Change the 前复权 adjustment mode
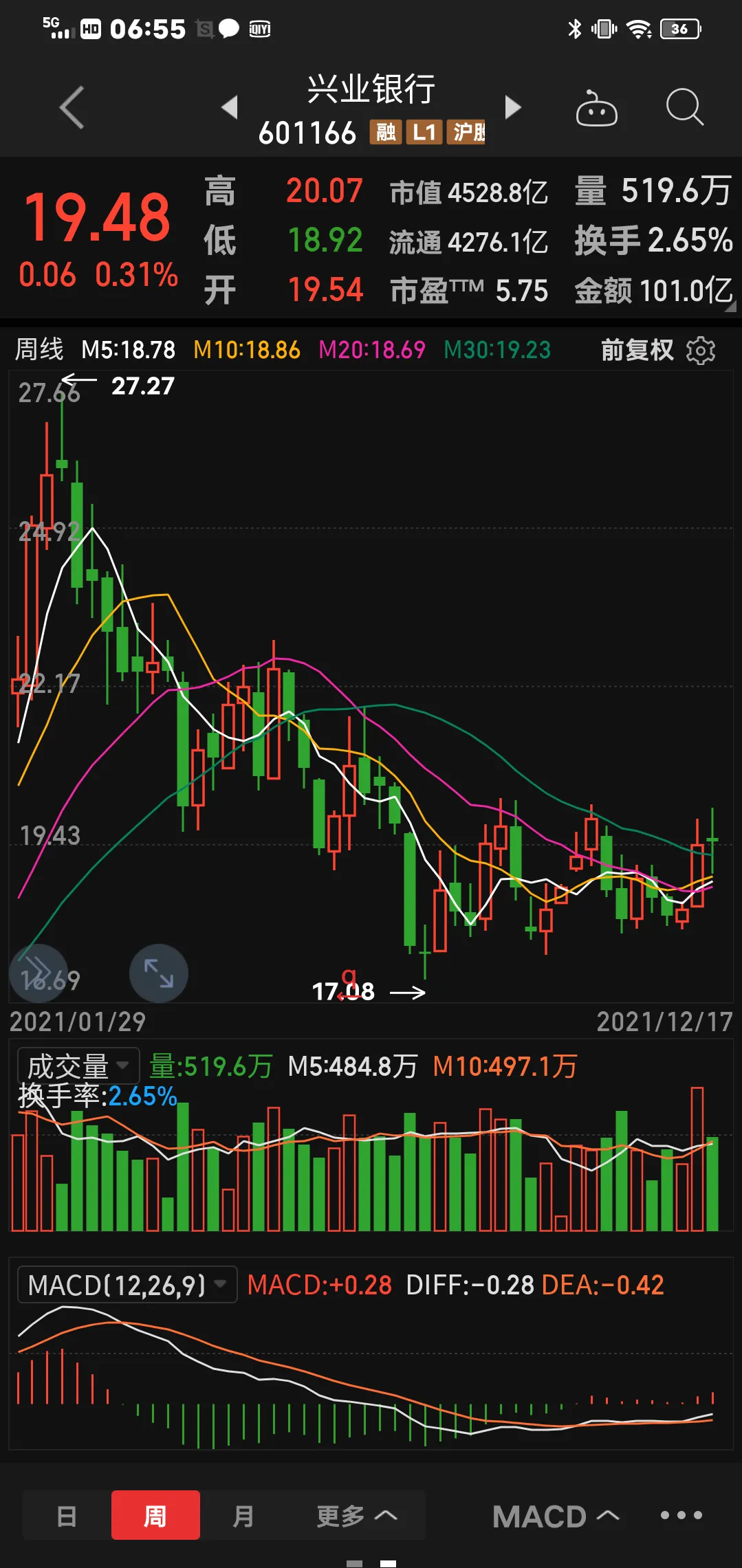 tap(637, 351)
